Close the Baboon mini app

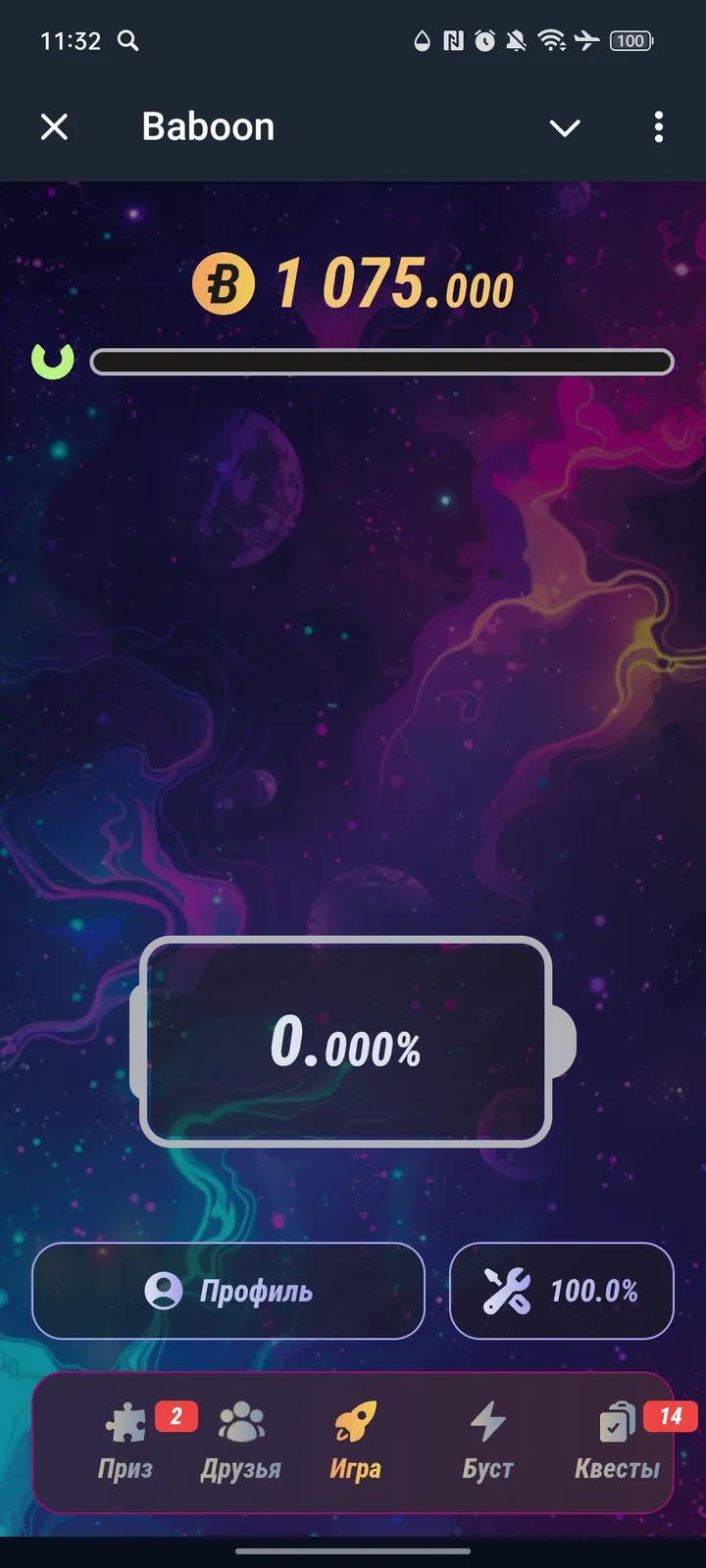coord(55,126)
